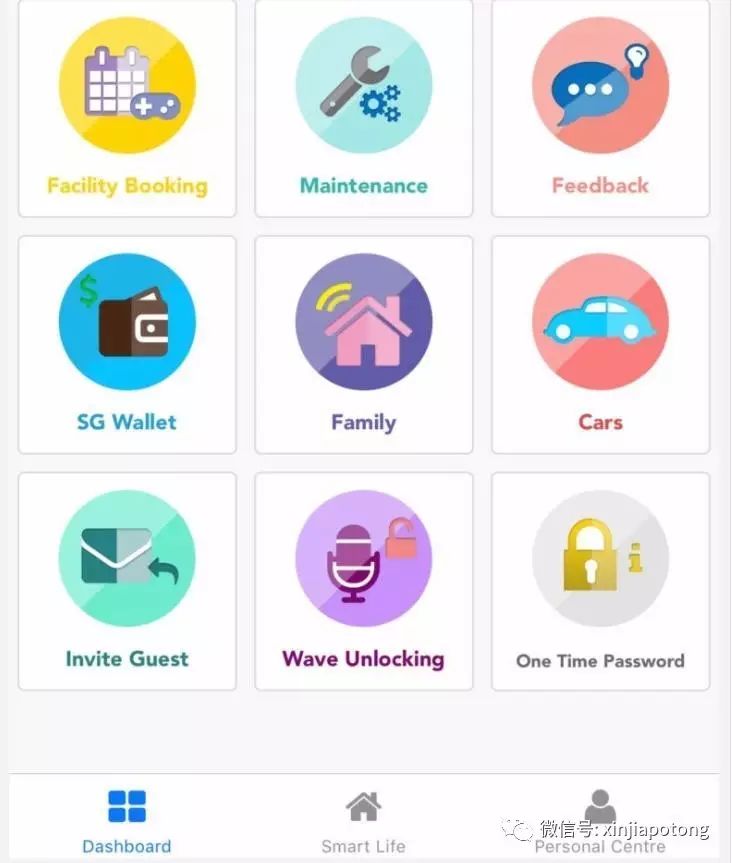This screenshot has width=732, height=863.
Task: Select Invite Guest
Action: pyautogui.click(x=127, y=581)
